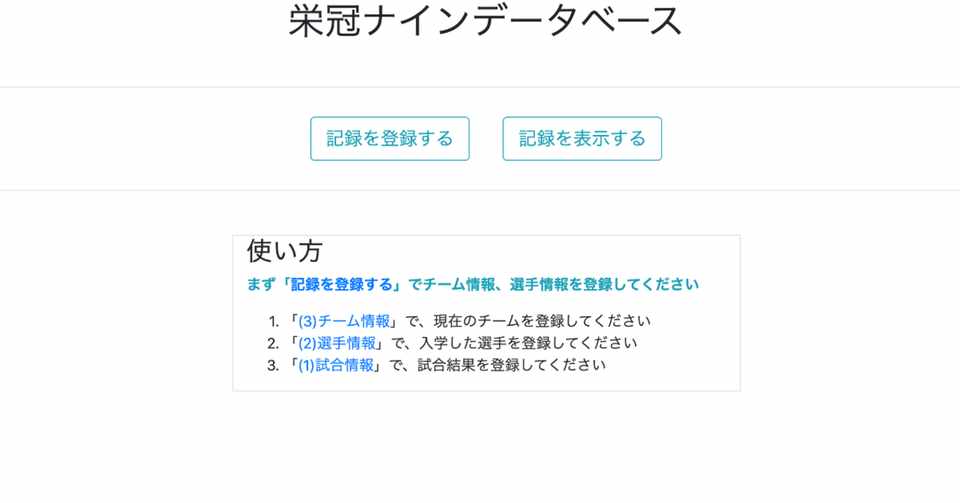960x503 pixels.
Task: Tap the 記録を登録する button
Action: [389, 139]
